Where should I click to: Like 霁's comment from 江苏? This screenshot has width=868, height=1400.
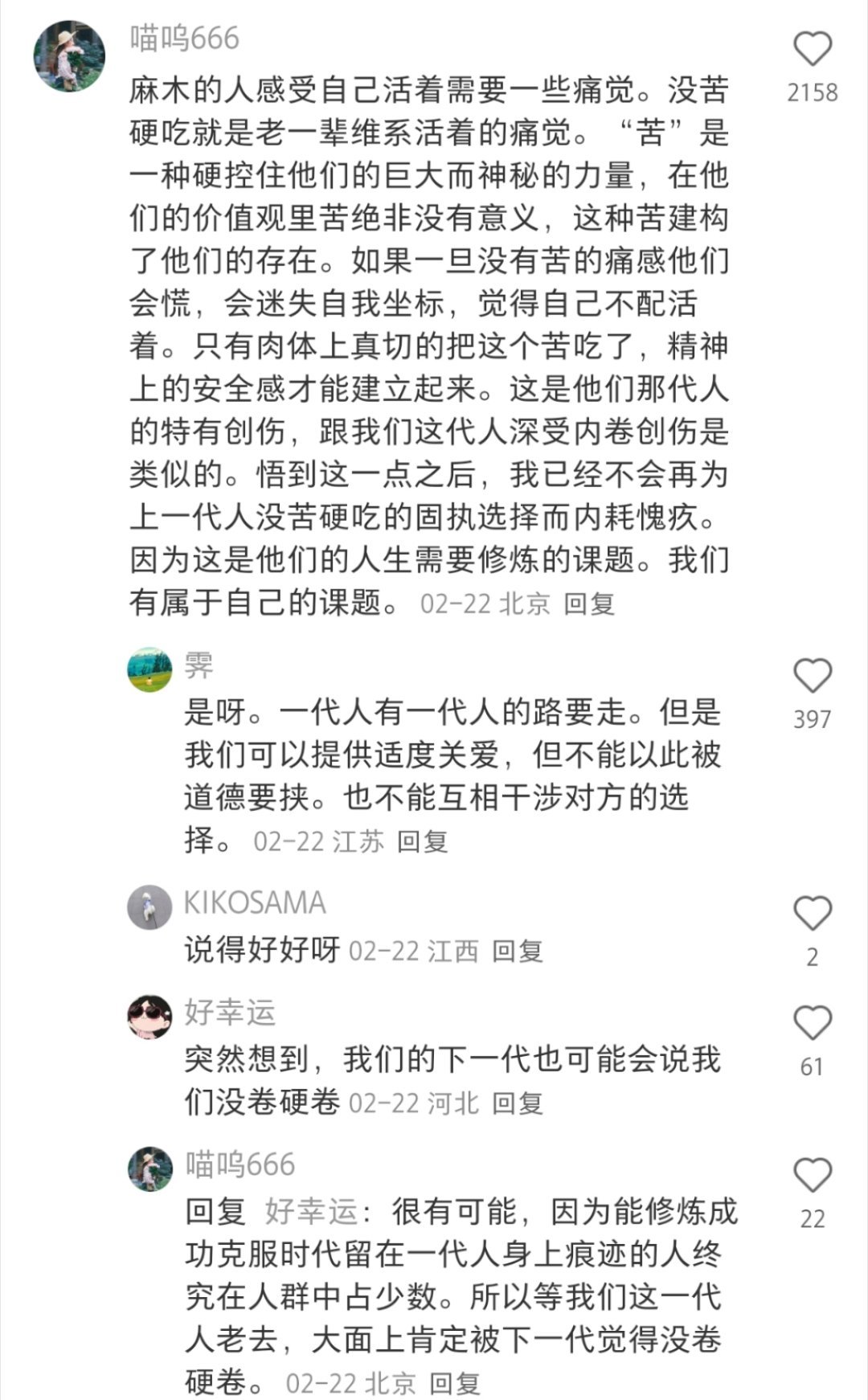tap(812, 676)
